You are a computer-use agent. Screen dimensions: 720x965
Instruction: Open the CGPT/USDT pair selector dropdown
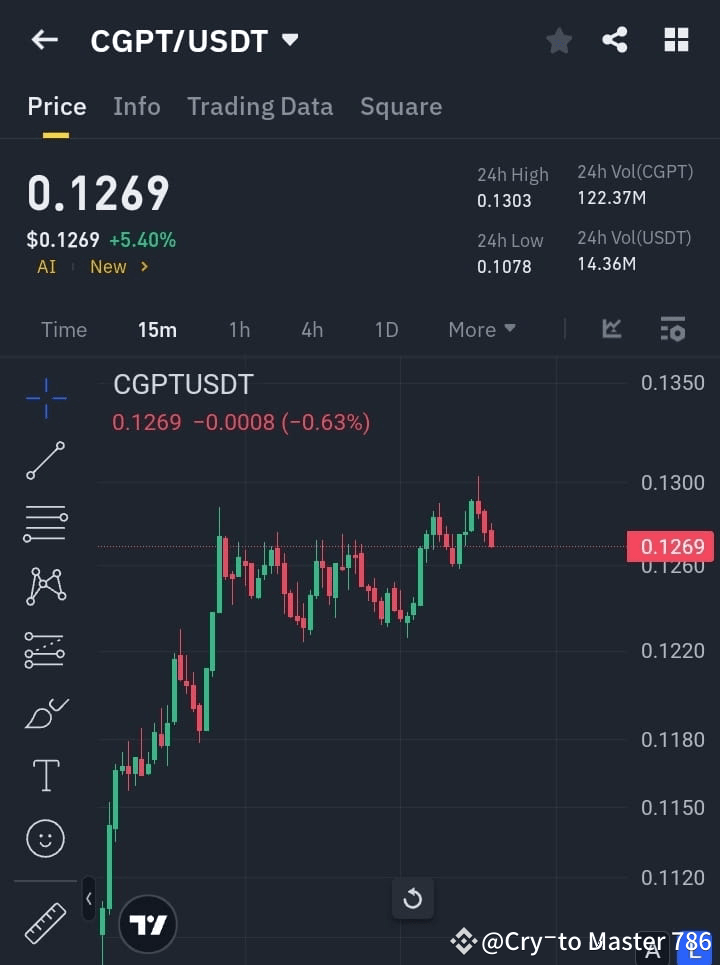196,40
